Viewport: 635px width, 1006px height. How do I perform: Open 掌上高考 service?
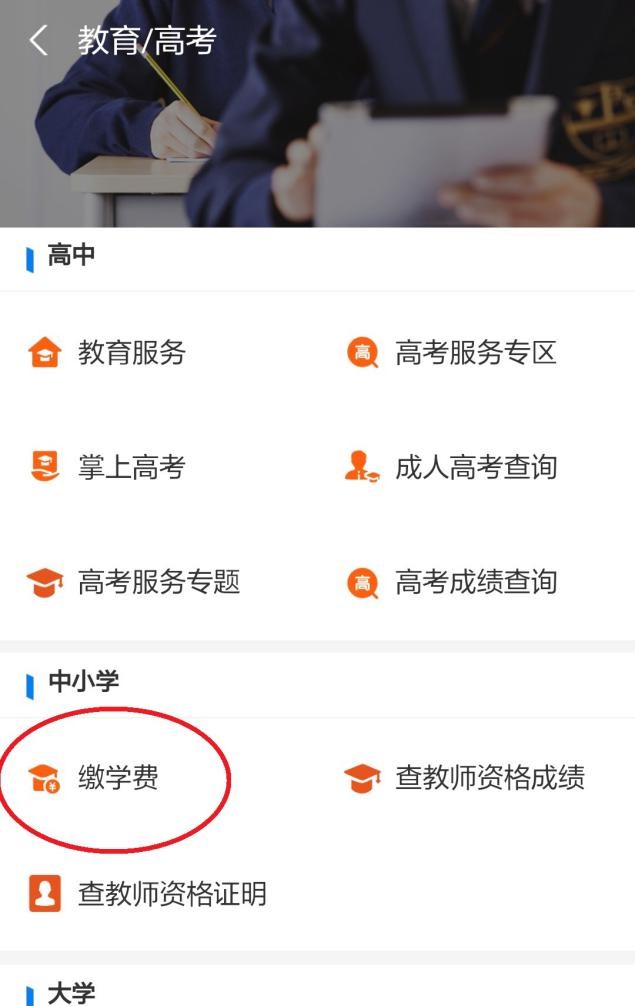131,467
